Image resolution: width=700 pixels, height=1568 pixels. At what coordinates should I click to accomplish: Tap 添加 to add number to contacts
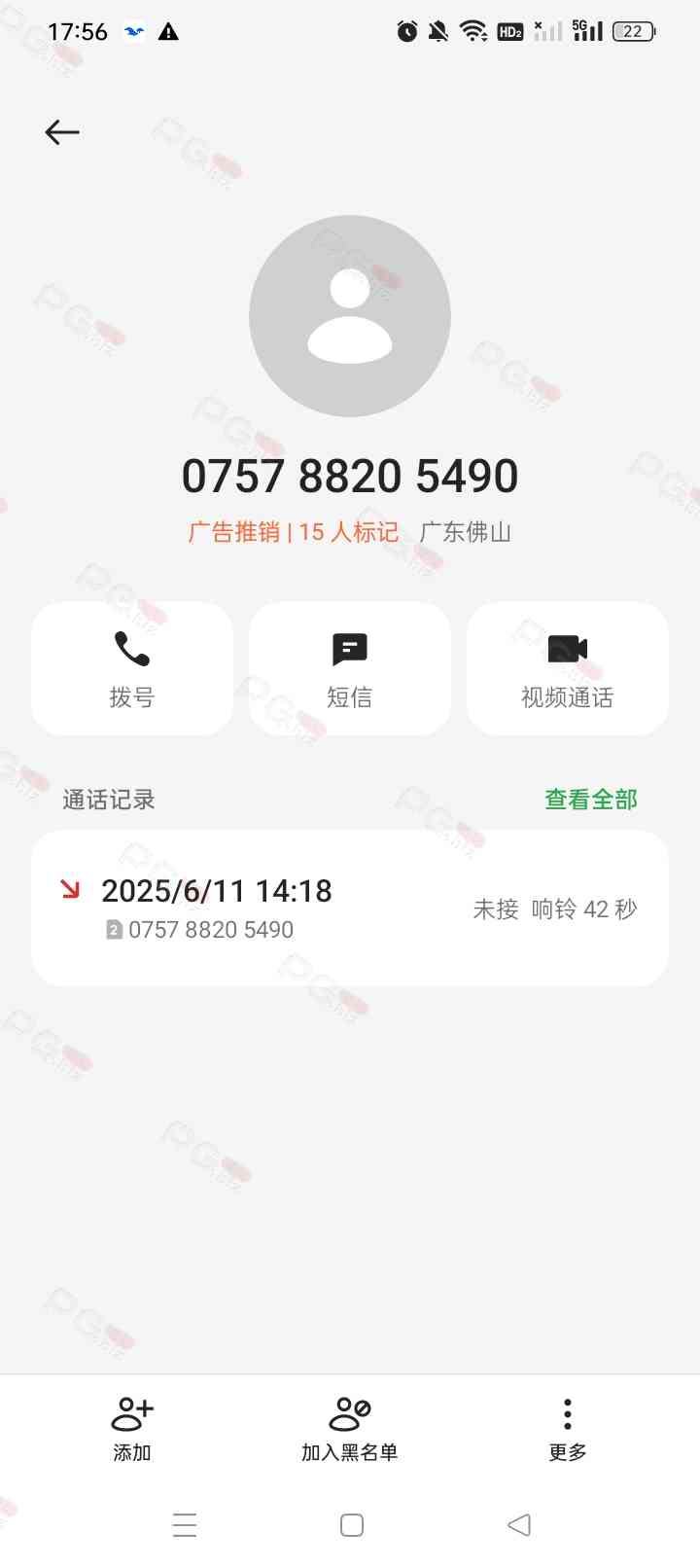[132, 1429]
